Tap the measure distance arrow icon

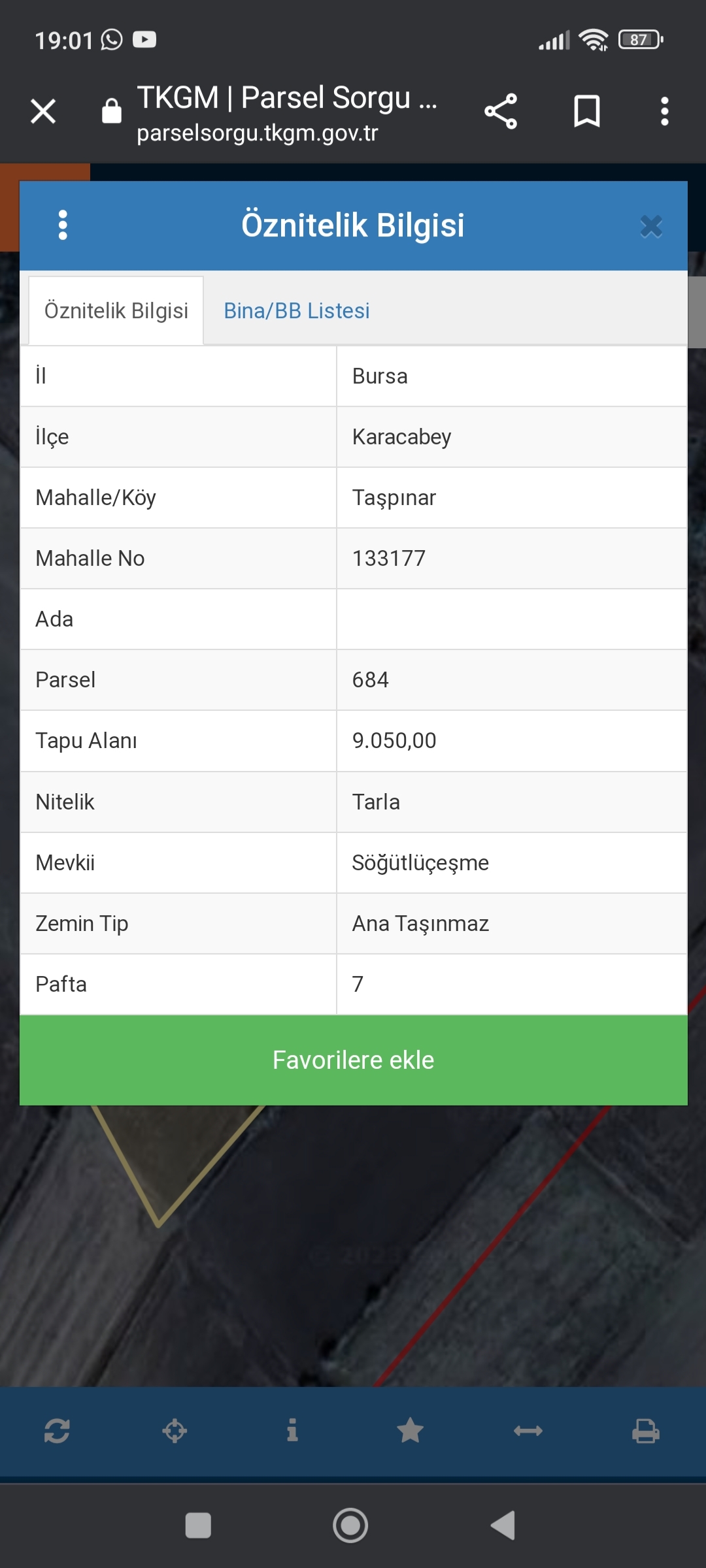(x=528, y=1431)
